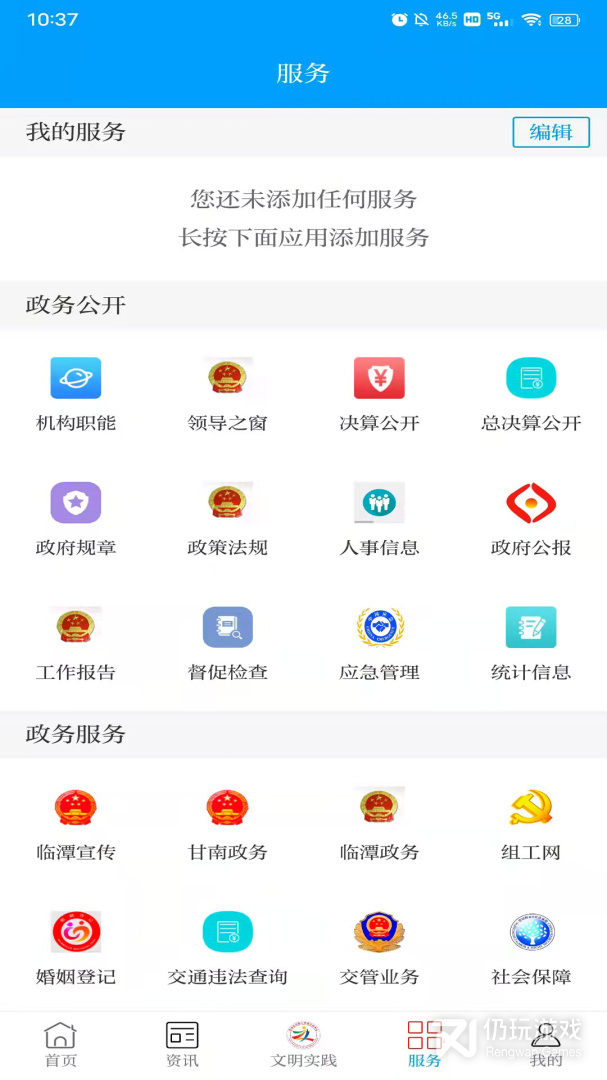
Task: Open 交通违法查询
Action: pos(228,949)
